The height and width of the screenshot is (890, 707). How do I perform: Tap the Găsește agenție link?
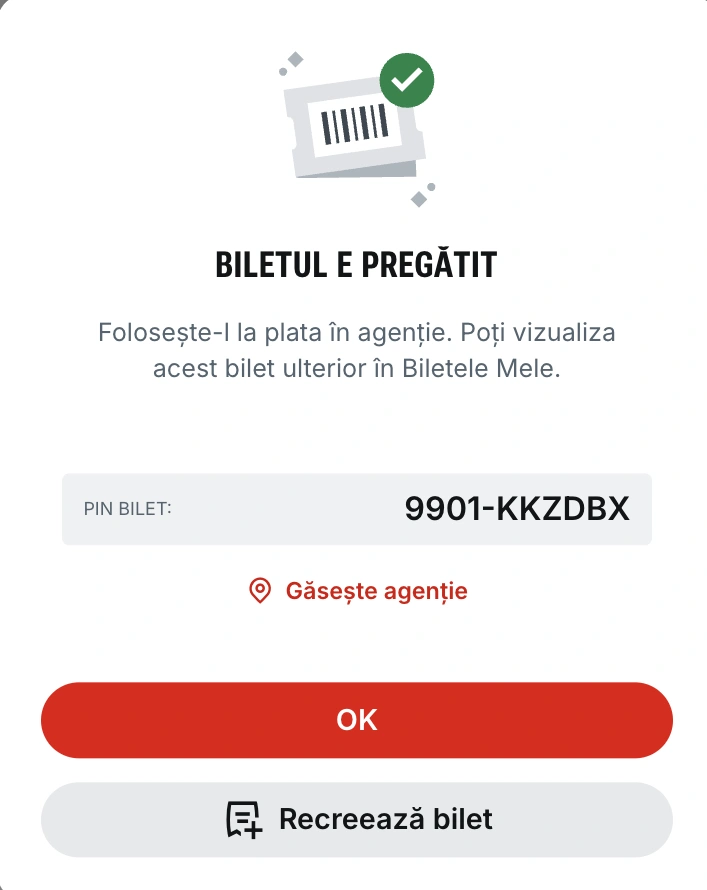(x=358, y=590)
